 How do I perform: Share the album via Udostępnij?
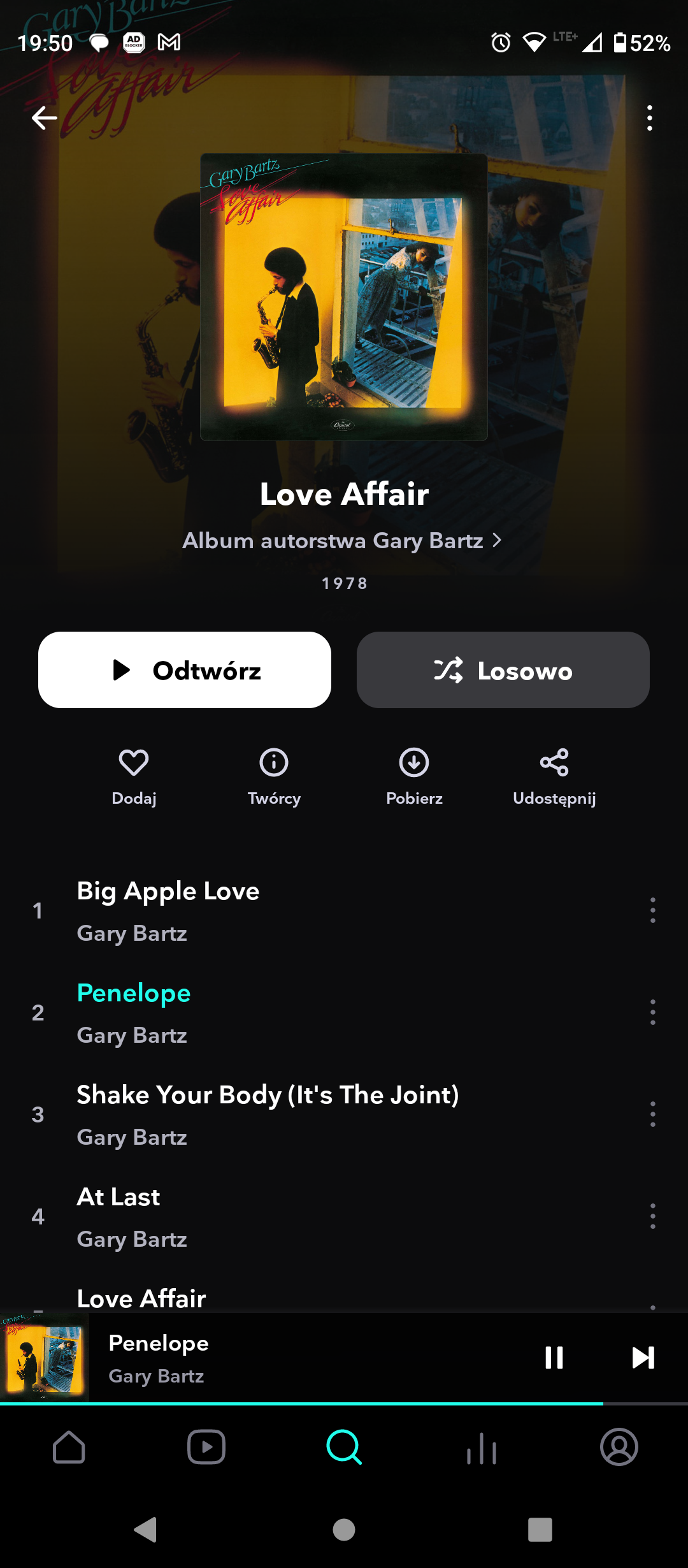[x=554, y=774]
